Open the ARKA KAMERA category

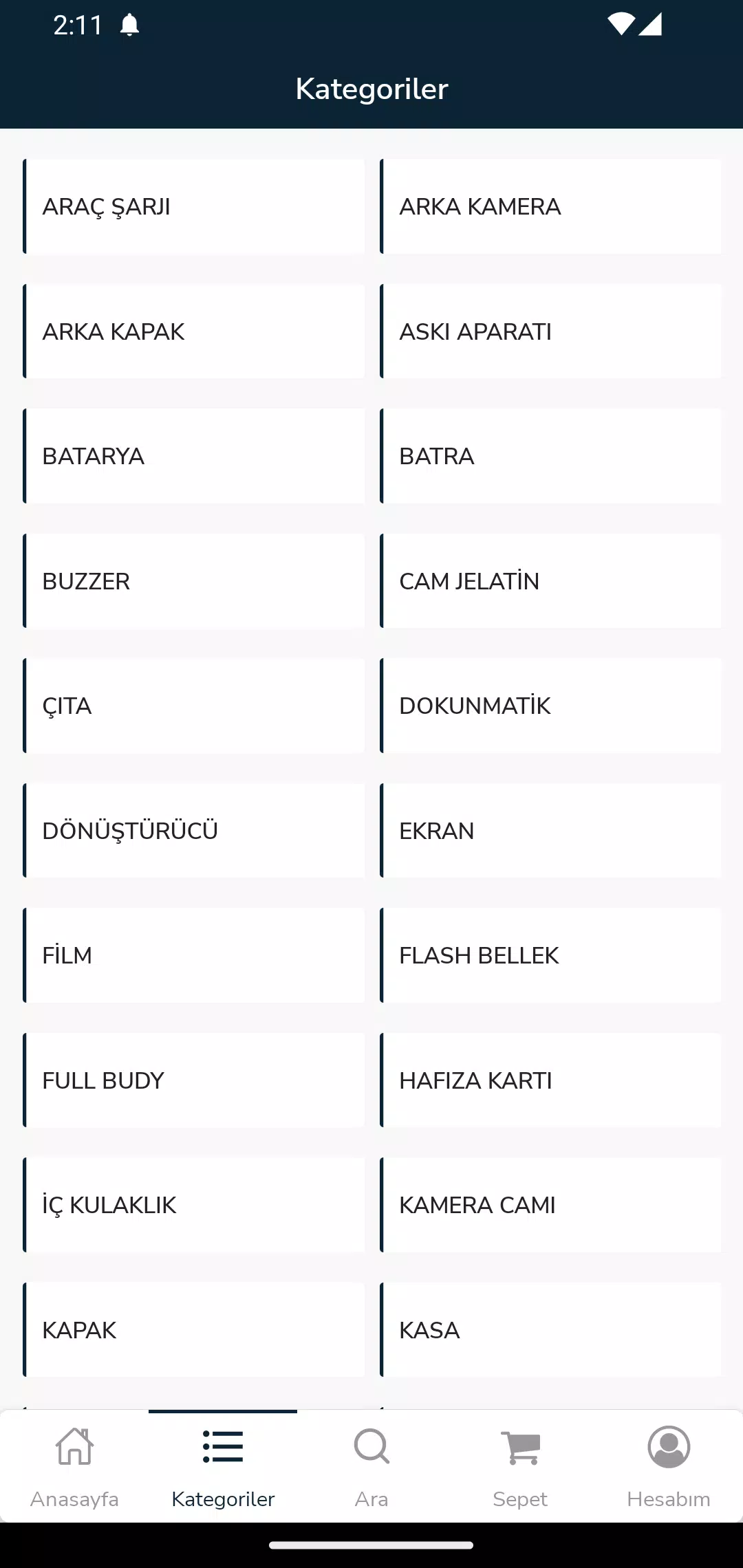tap(550, 206)
